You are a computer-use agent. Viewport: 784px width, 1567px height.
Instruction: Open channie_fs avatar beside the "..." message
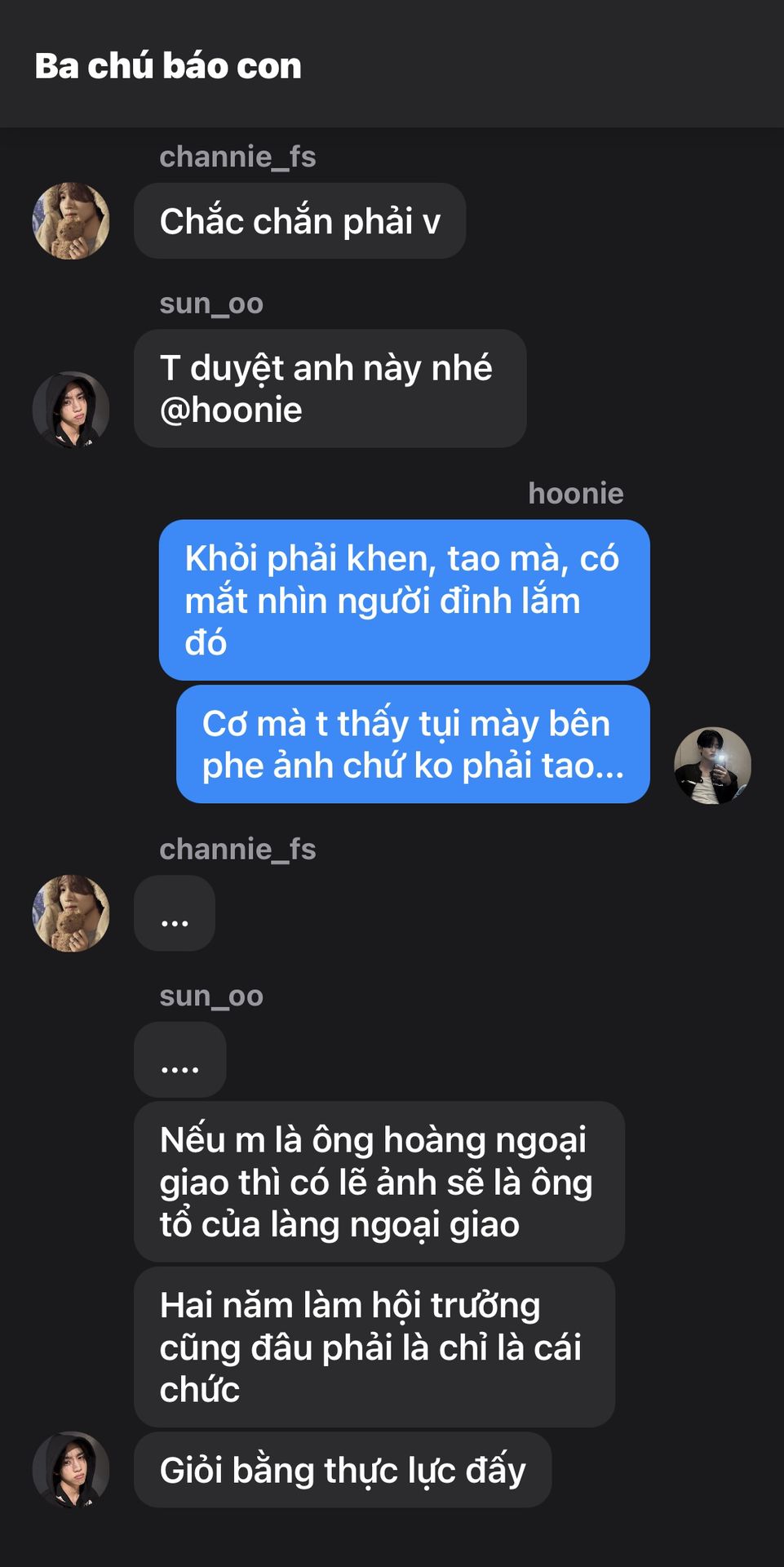71,913
